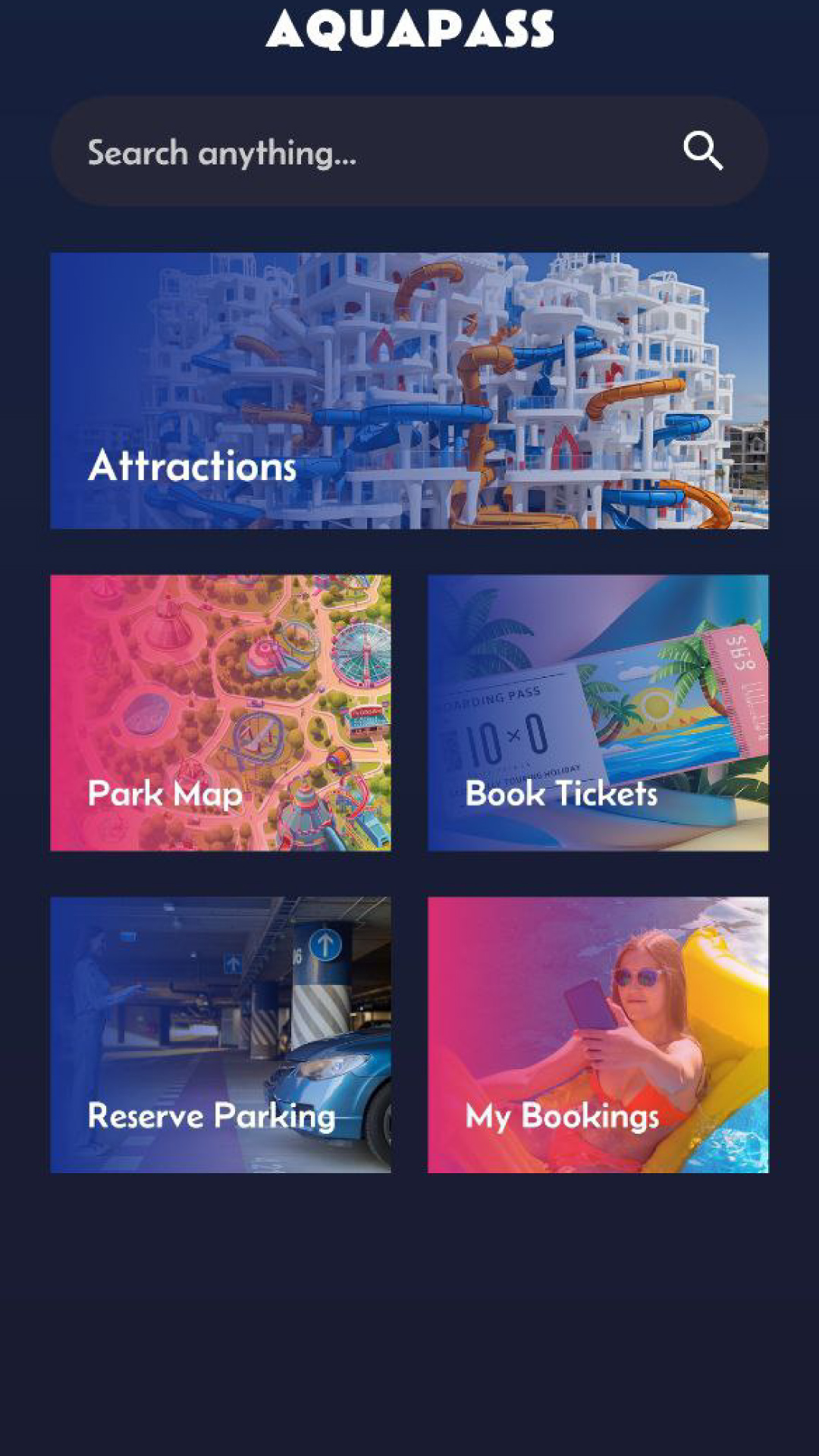The image size is (819, 1456).
Task: Click the Reserve Parking text label
Action: (x=212, y=1116)
